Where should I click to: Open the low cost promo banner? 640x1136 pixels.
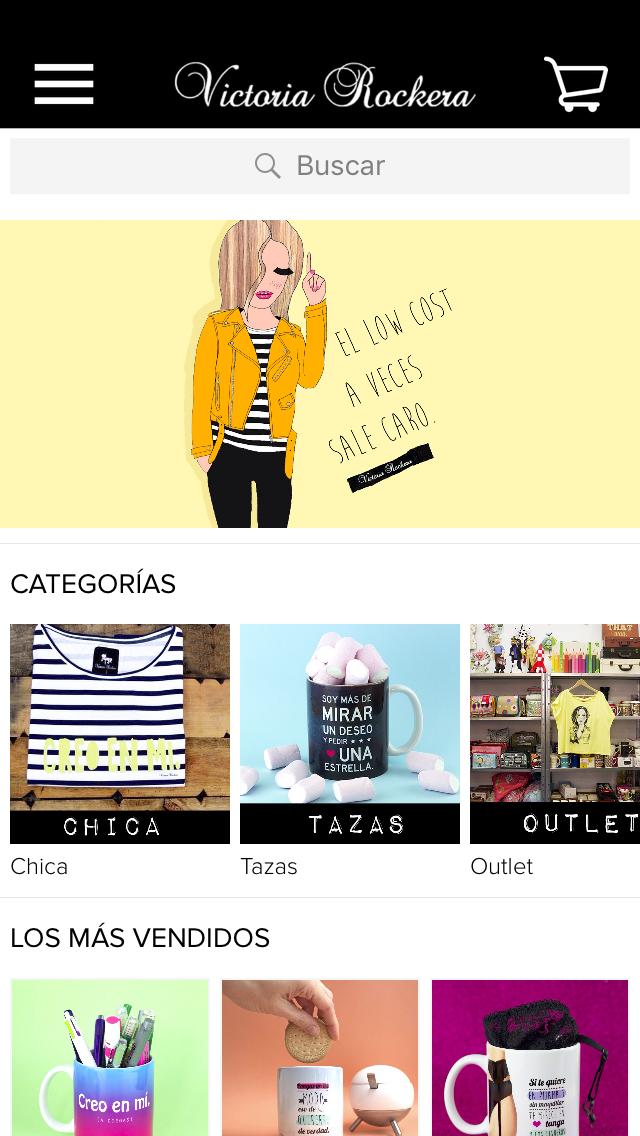pos(320,374)
